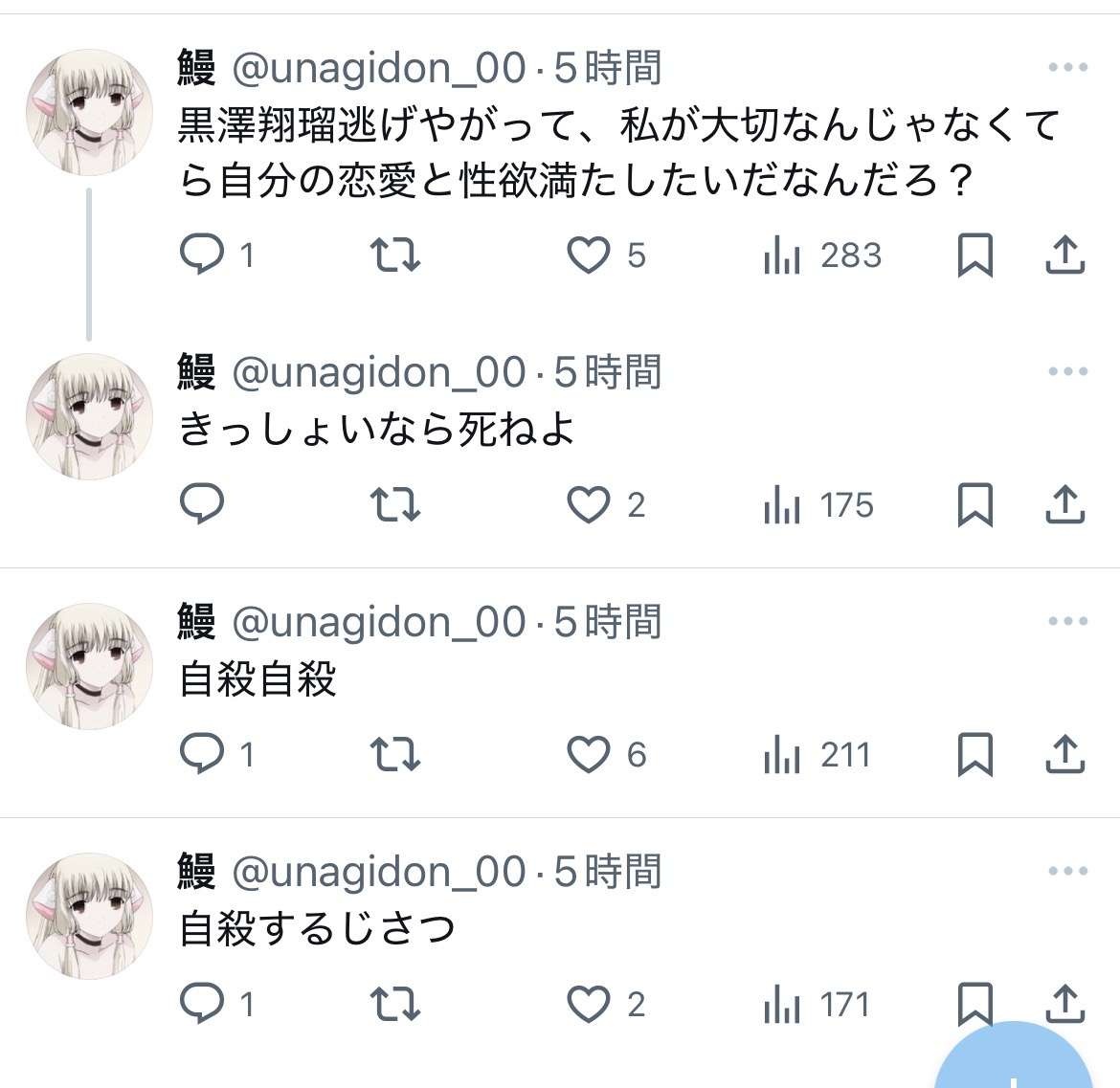
Task: Repost the 自殺自殺 tweet
Action: point(395,754)
